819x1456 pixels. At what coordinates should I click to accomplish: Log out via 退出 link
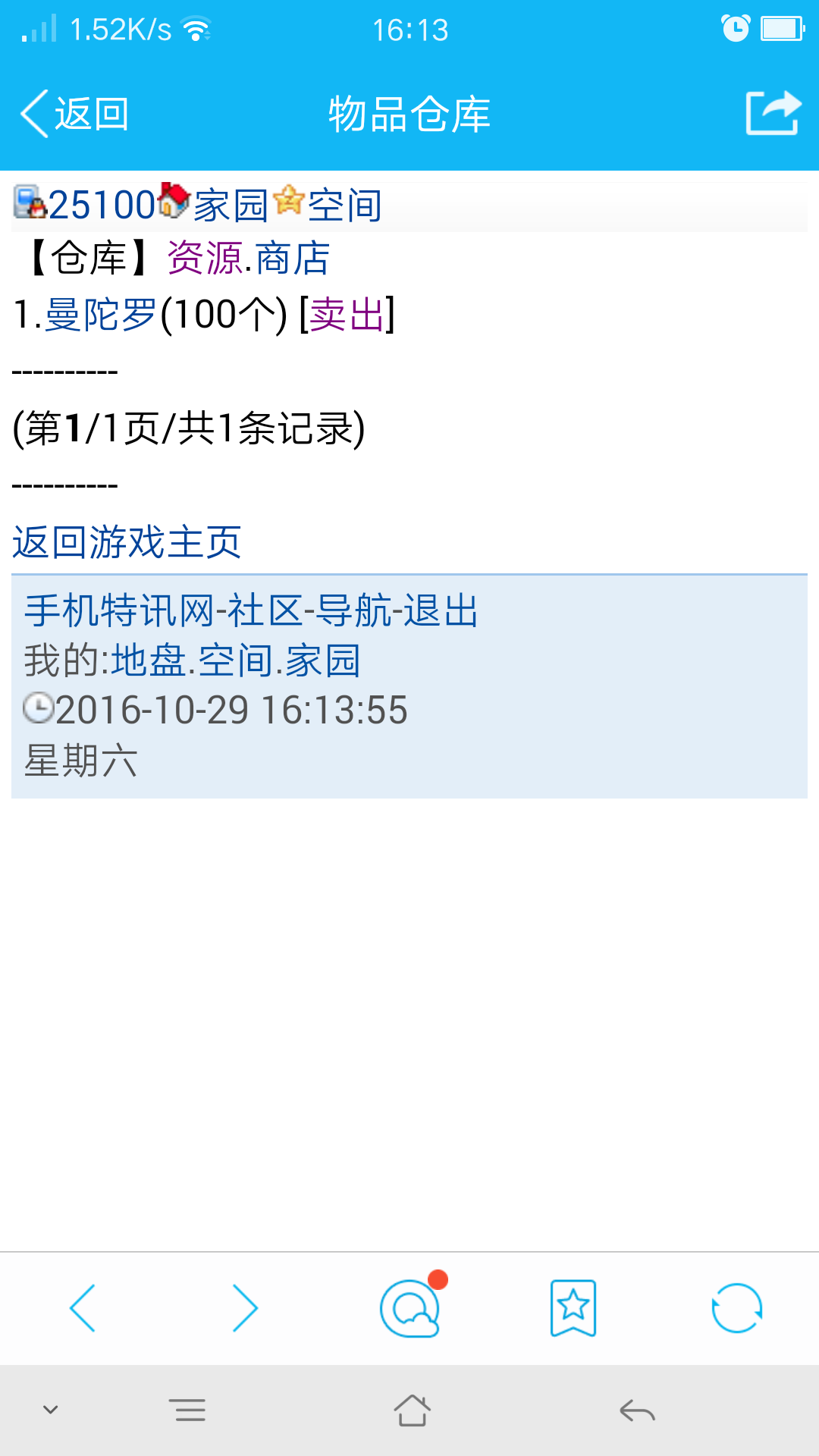(441, 611)
